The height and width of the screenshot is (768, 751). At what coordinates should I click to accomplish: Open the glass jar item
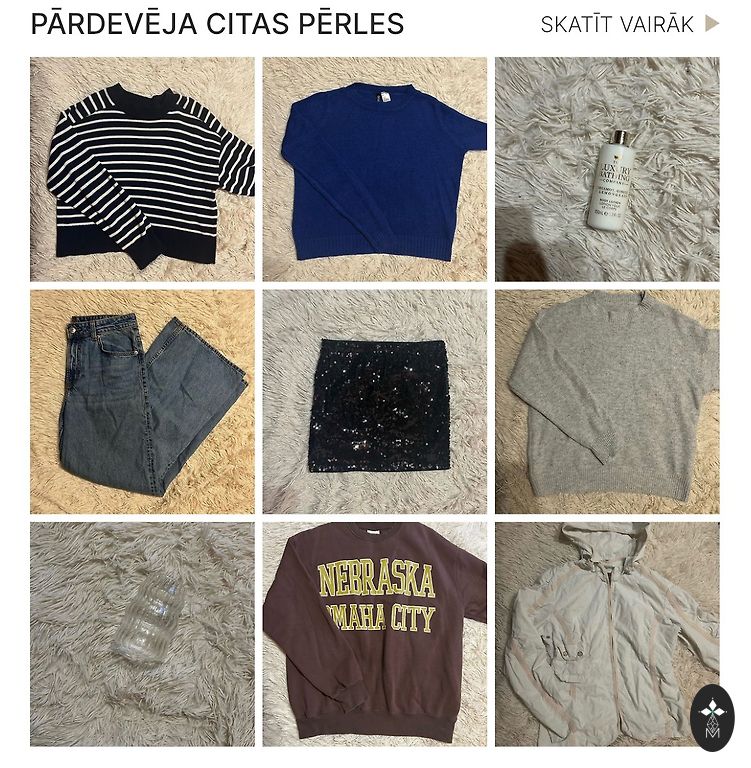pos(142,634)
